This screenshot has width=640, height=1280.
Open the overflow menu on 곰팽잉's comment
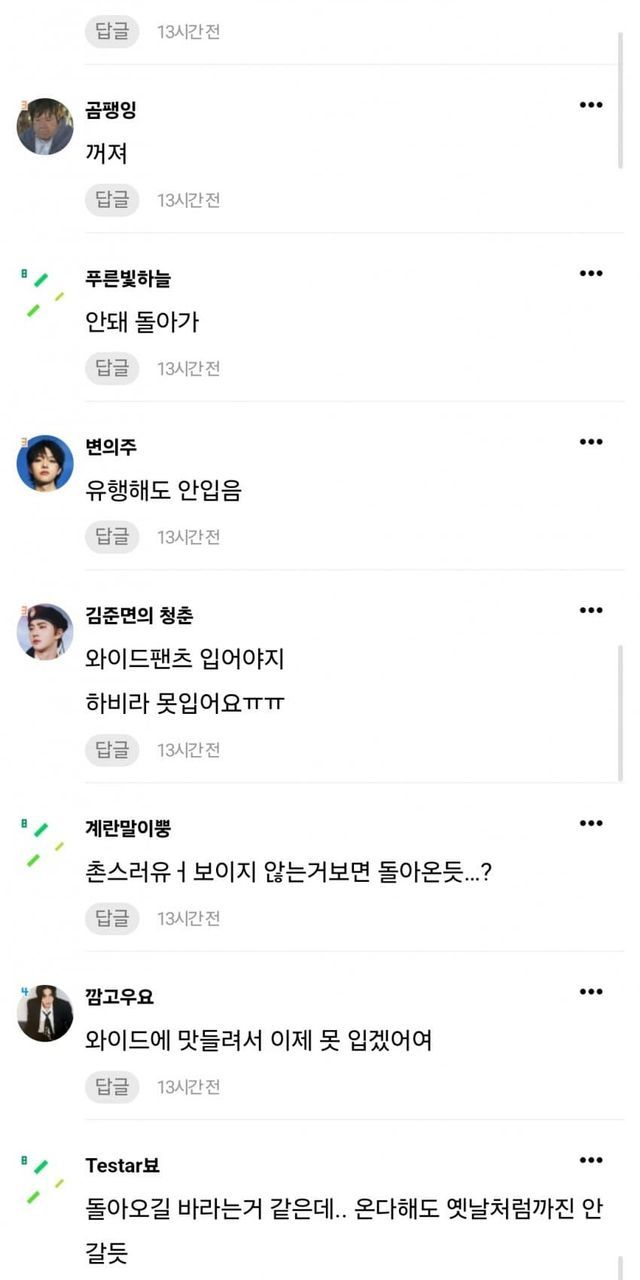pyautogui.click(x=591, y=105)
